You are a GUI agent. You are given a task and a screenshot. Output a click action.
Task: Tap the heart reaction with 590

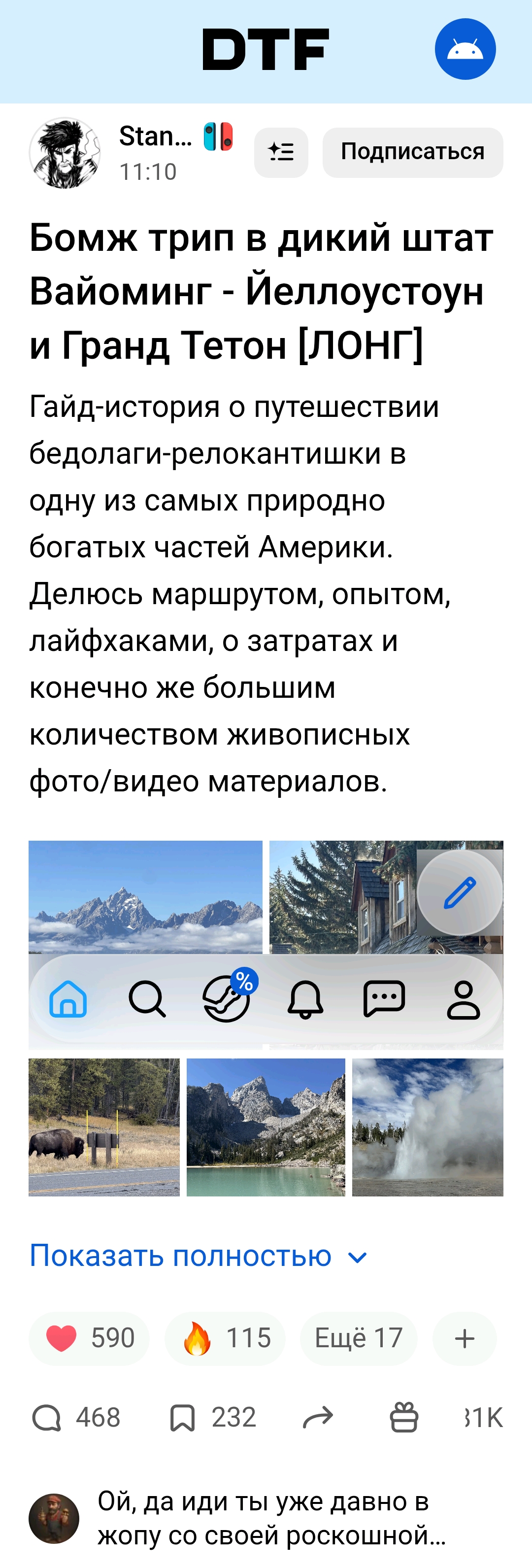89,1338
